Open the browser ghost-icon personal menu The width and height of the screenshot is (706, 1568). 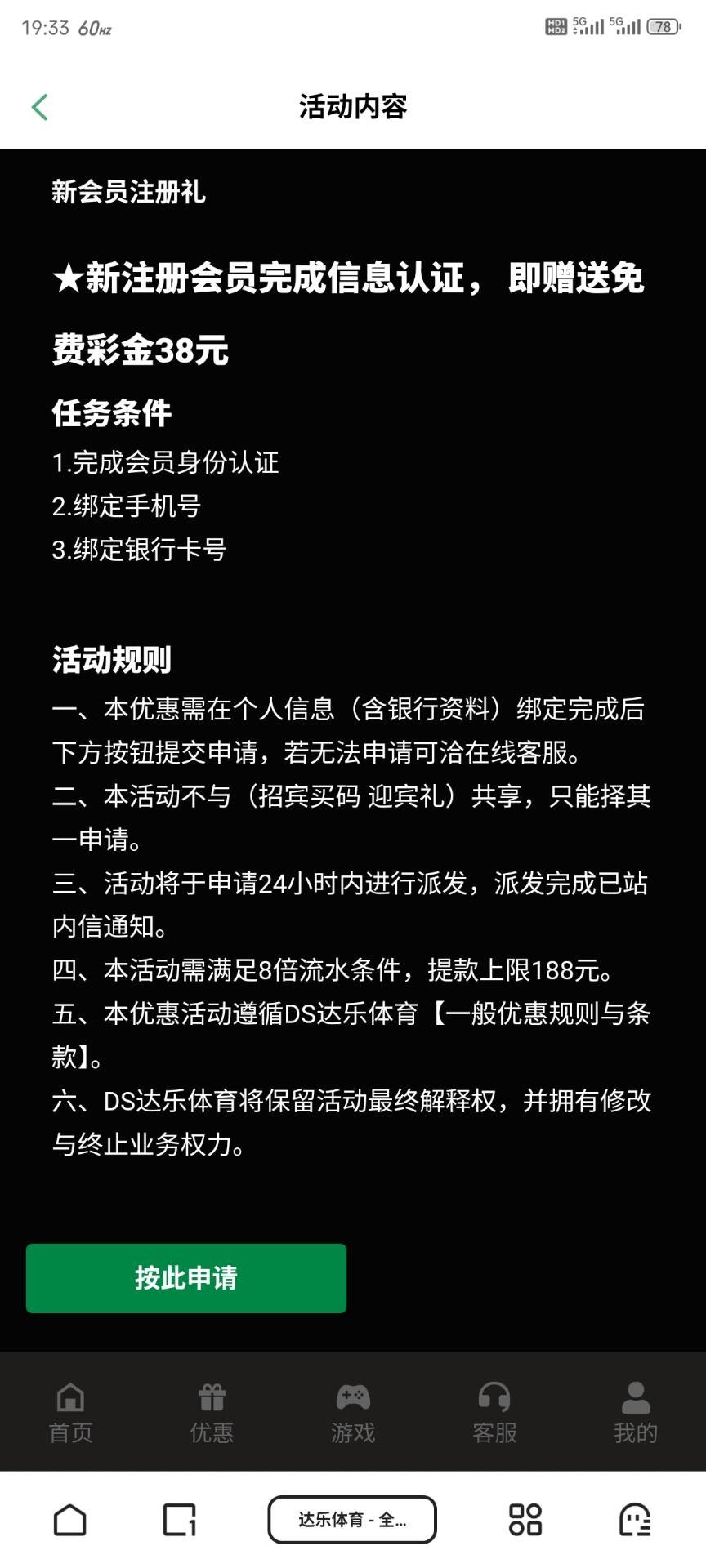tap(635, 1520)
